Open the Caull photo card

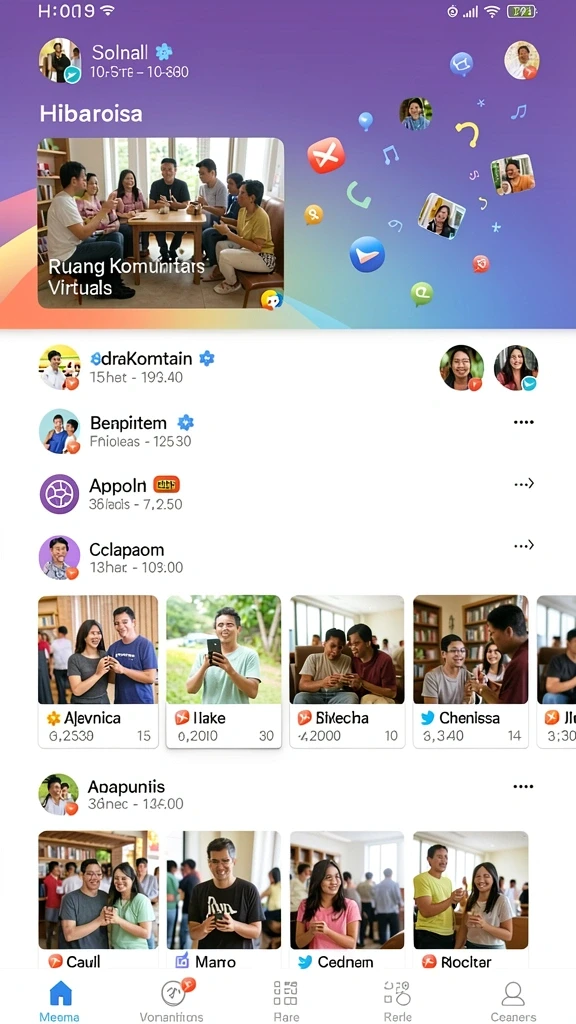click(98, 900)
